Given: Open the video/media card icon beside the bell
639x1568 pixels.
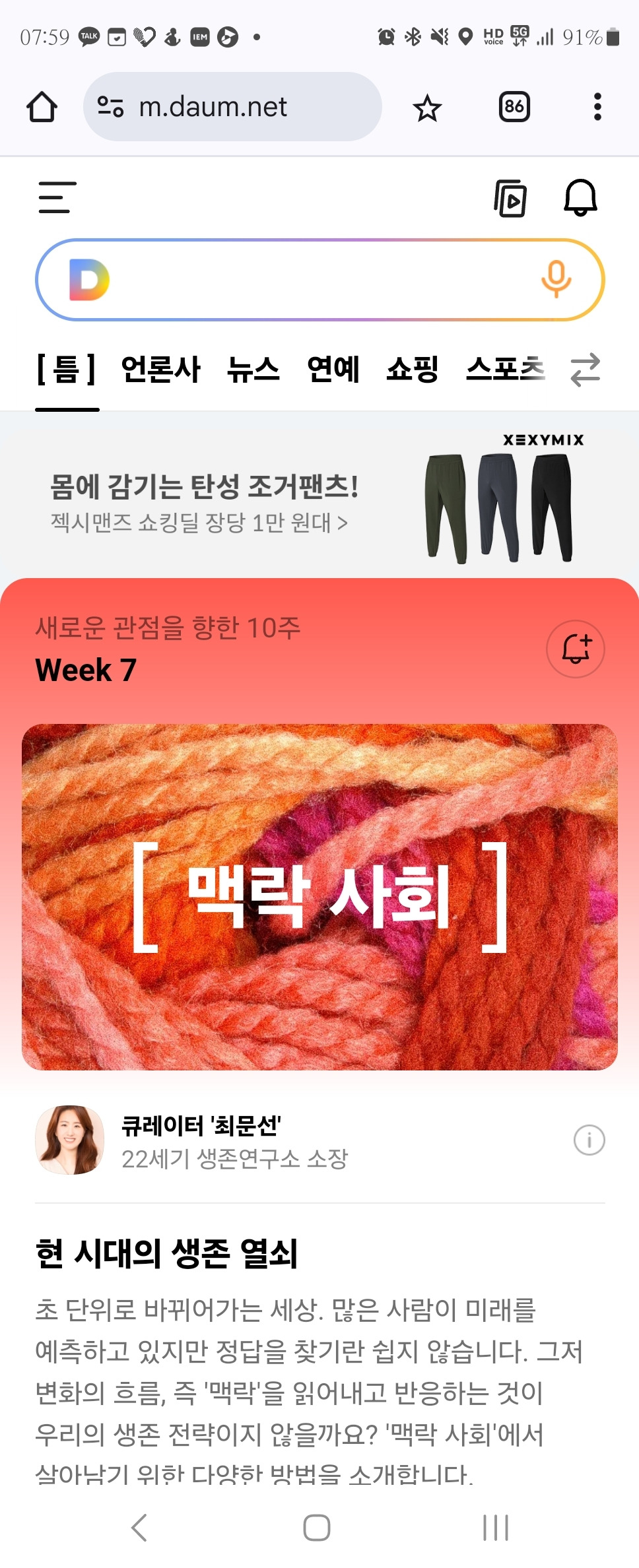Looking at the screenshot, I should (512, 198).
